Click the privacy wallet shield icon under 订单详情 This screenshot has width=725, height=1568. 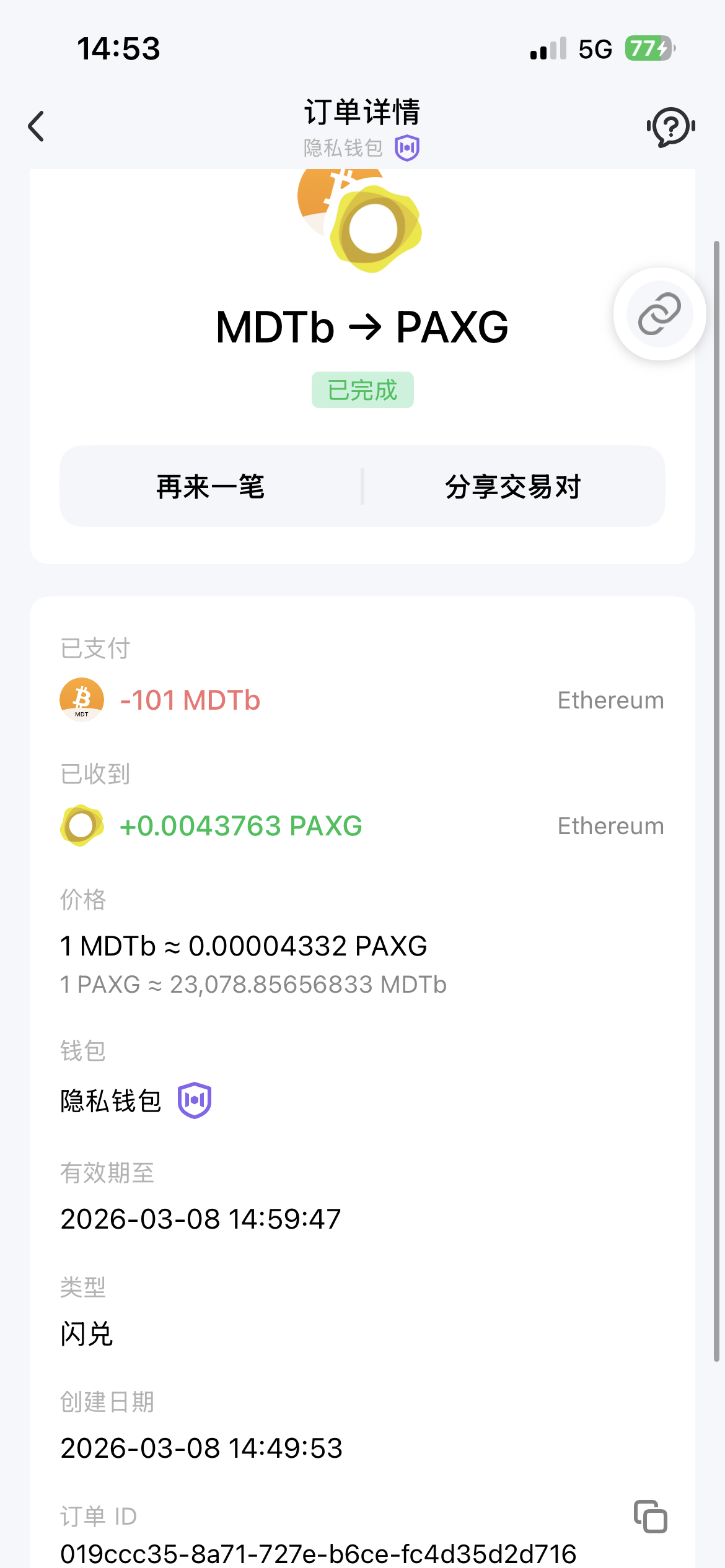(x=406, y=147)
